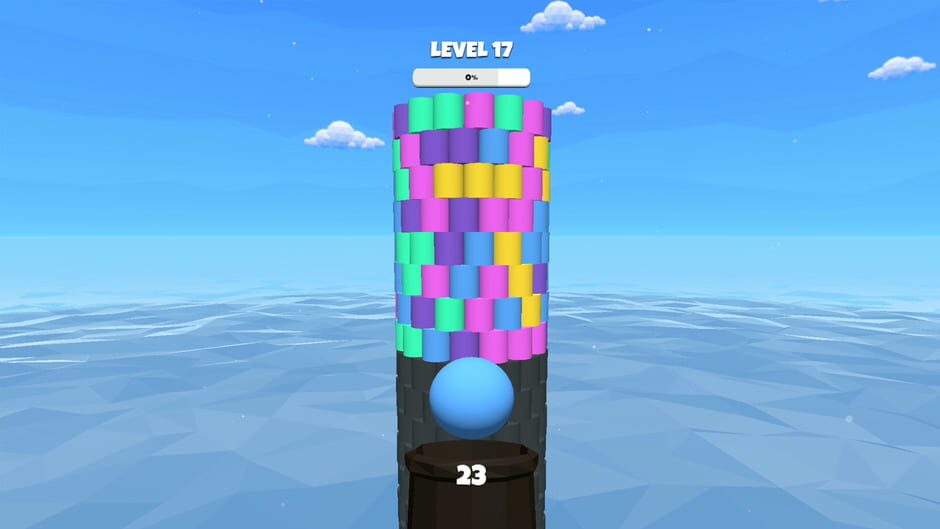The image size is (940, 529).
Task: Tap the blue block in the second row from top
Action: coord(494,147)
